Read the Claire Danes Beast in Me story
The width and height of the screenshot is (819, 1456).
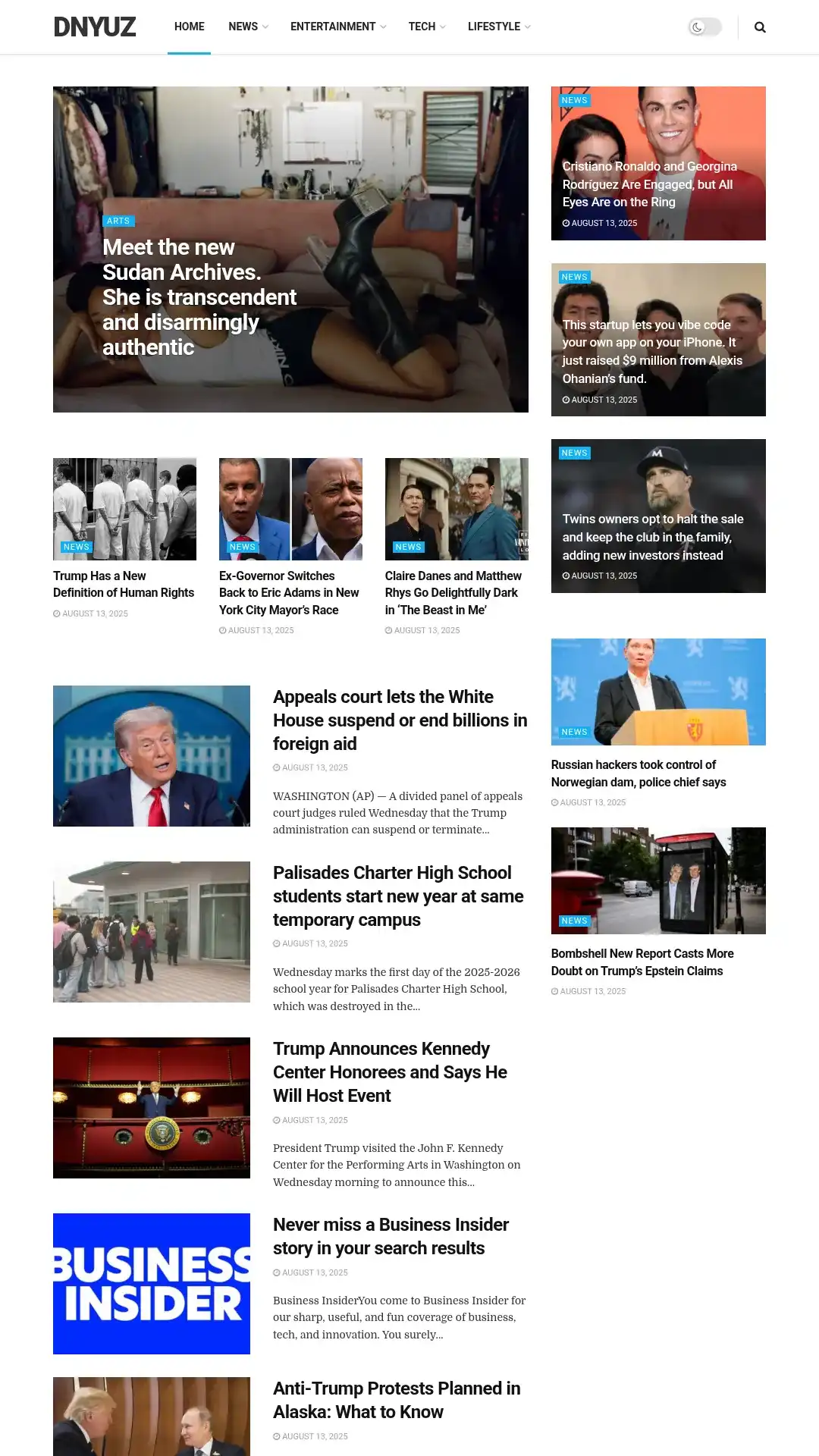453,592
